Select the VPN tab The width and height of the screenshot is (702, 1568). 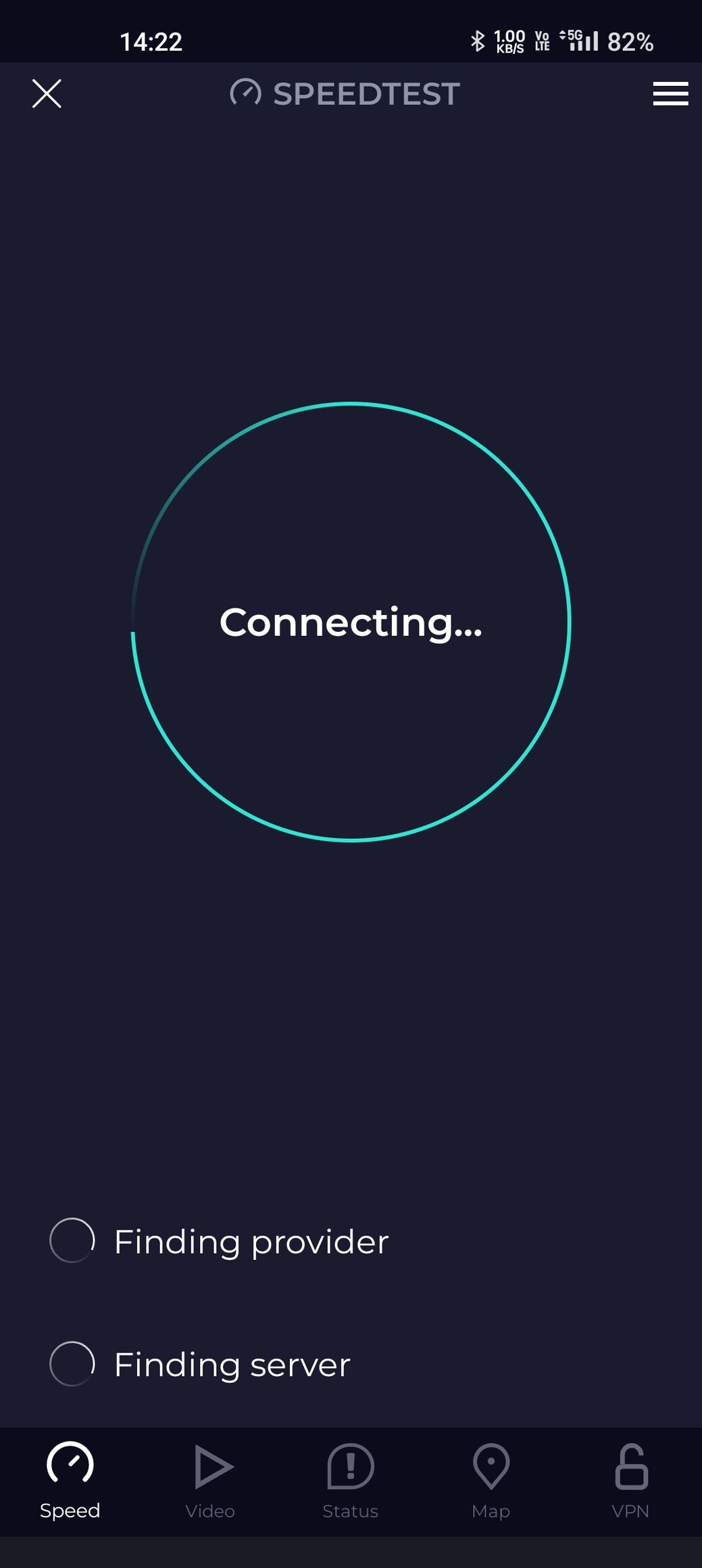tap(630, 1481)
